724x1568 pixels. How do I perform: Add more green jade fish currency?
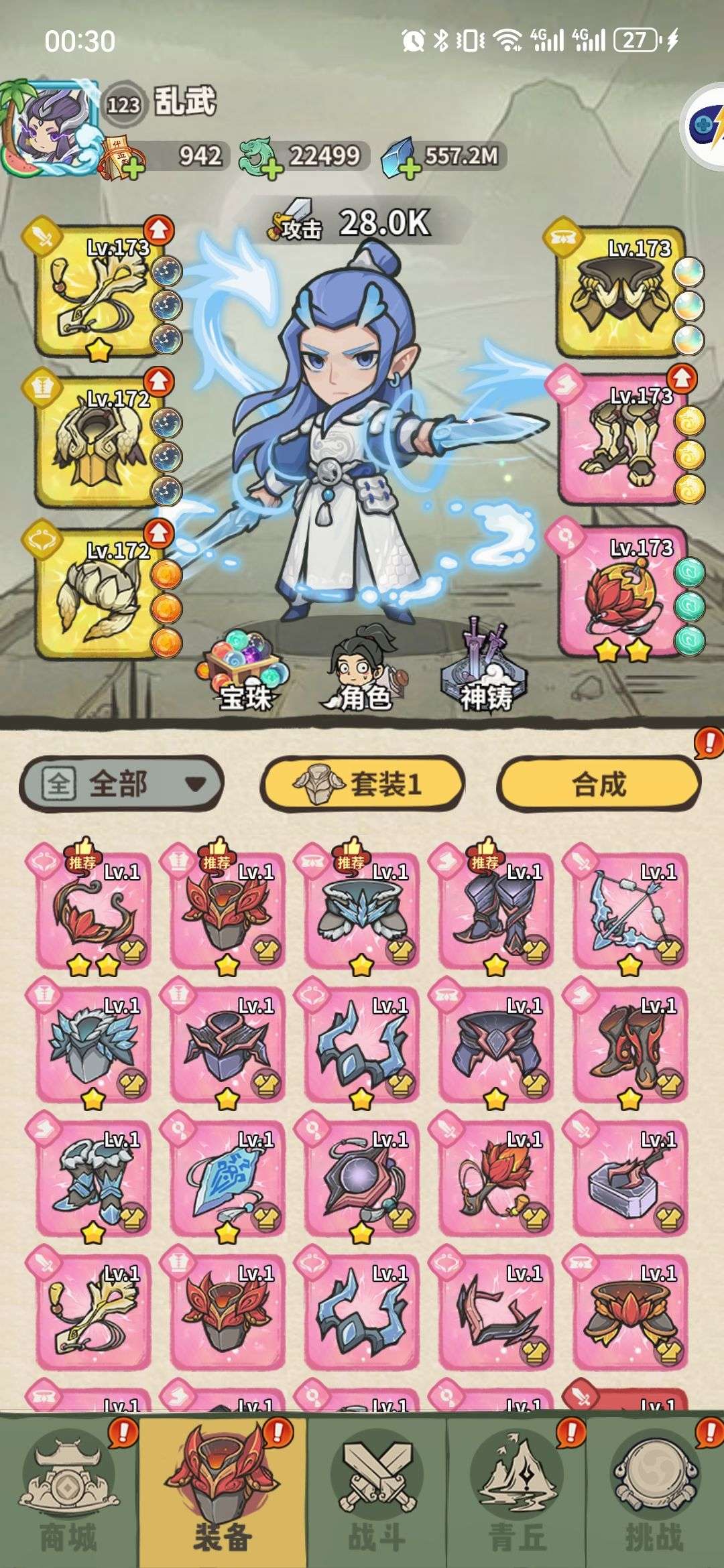point(271,169)
